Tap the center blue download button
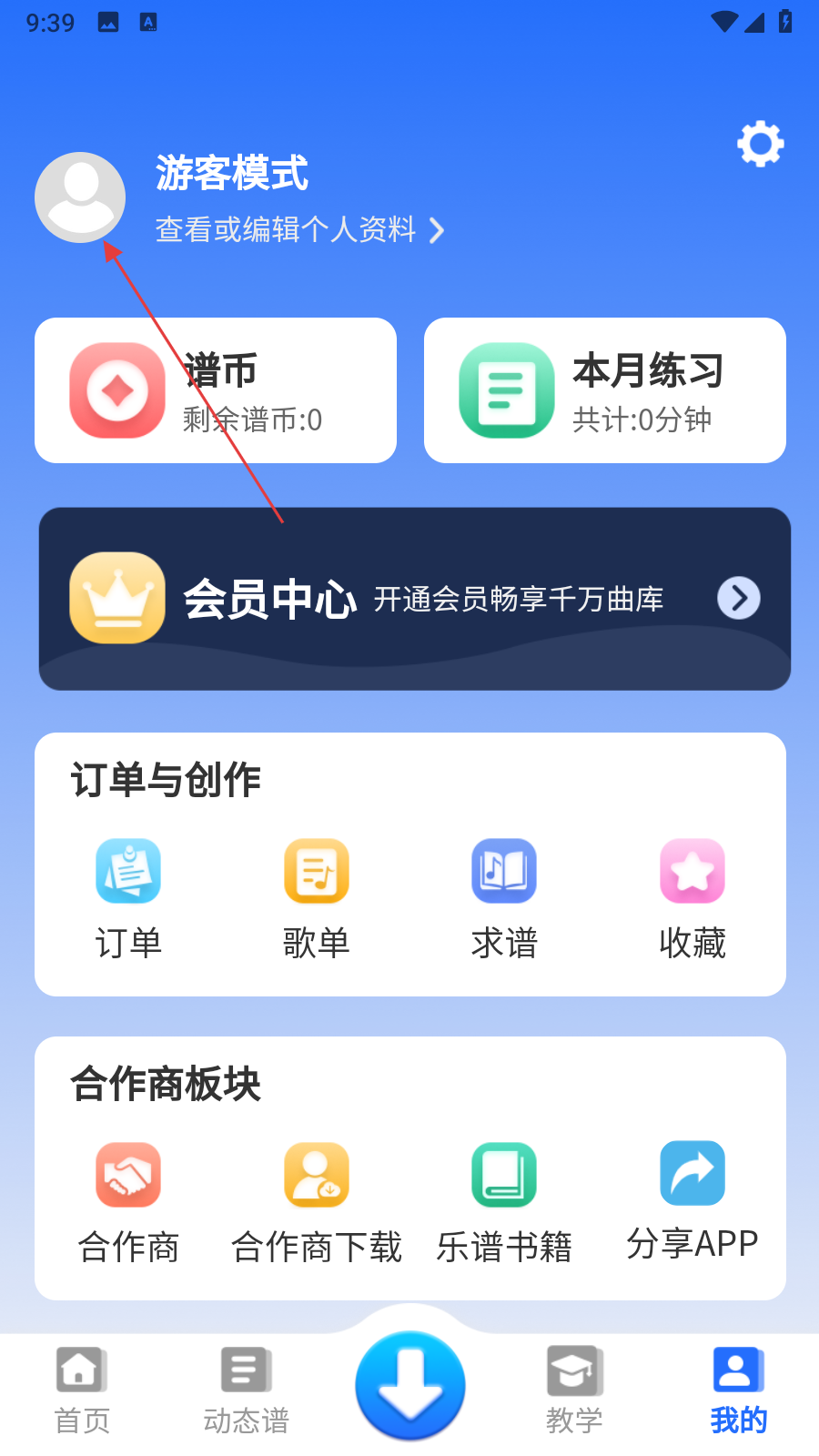This screenshot has height=1456, width=819. click(410, 1385)
